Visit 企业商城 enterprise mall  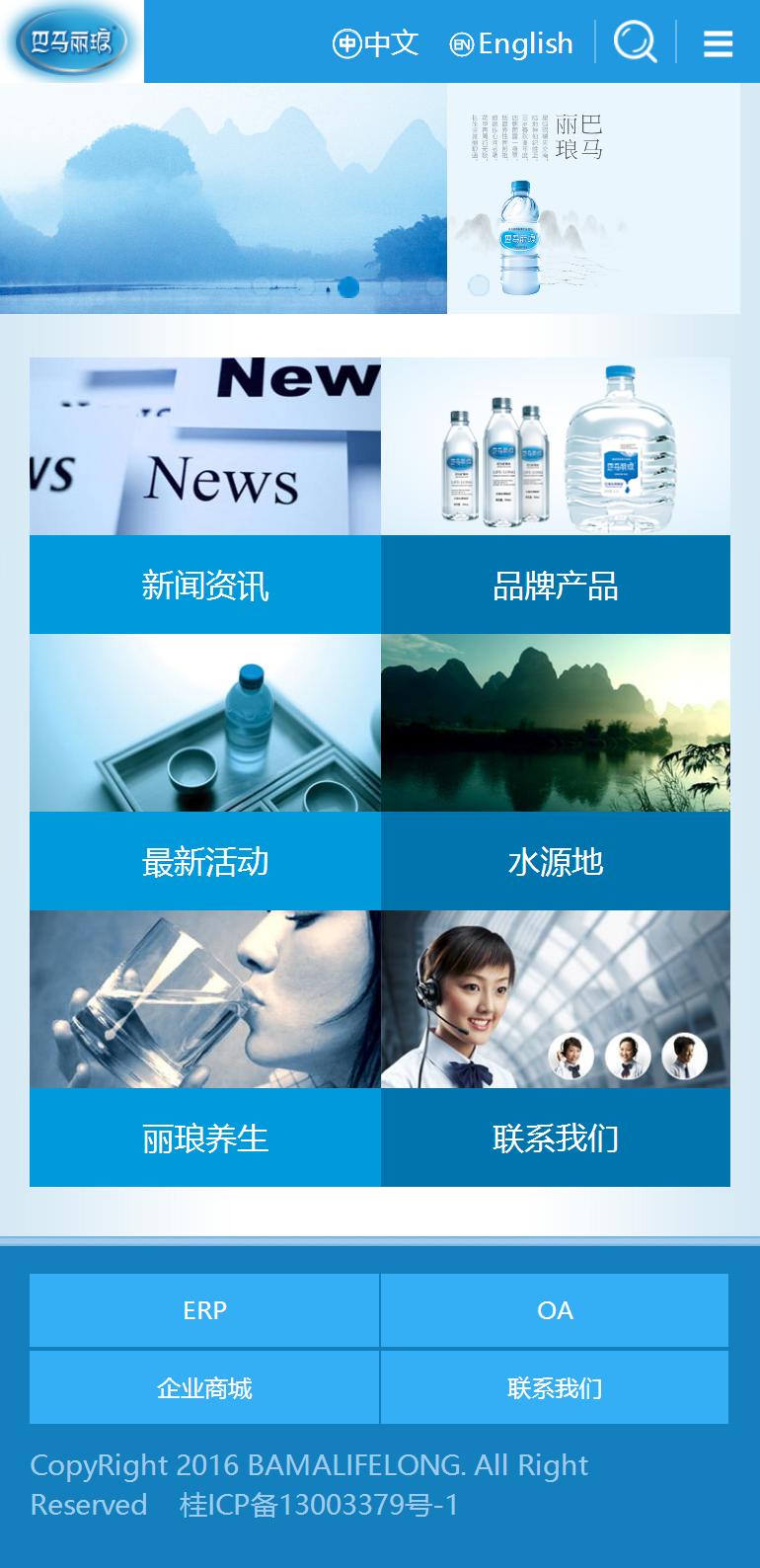point(204,1388)
